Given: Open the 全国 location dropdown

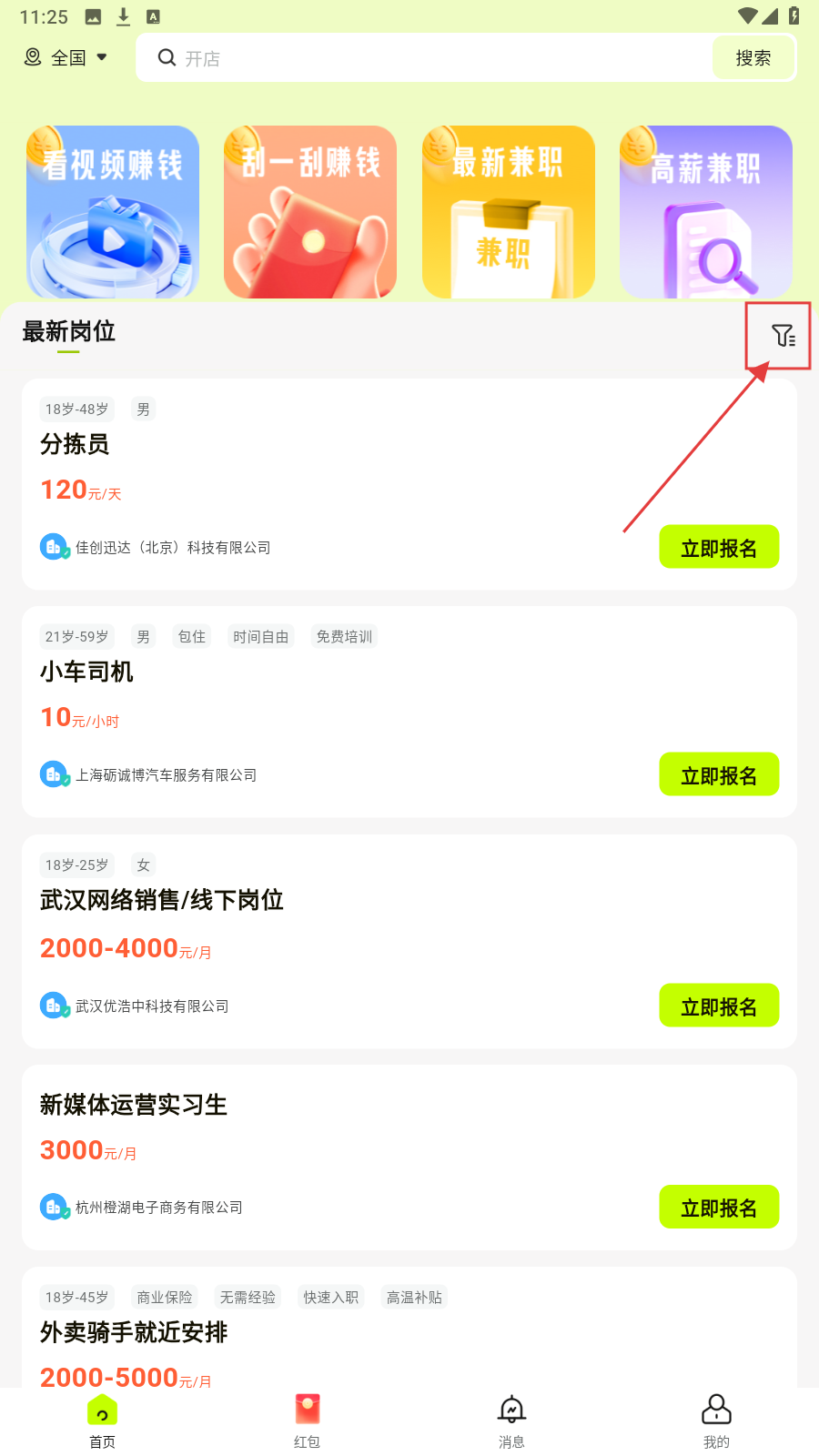Looking at the screenshot, I should coord(66,57).
